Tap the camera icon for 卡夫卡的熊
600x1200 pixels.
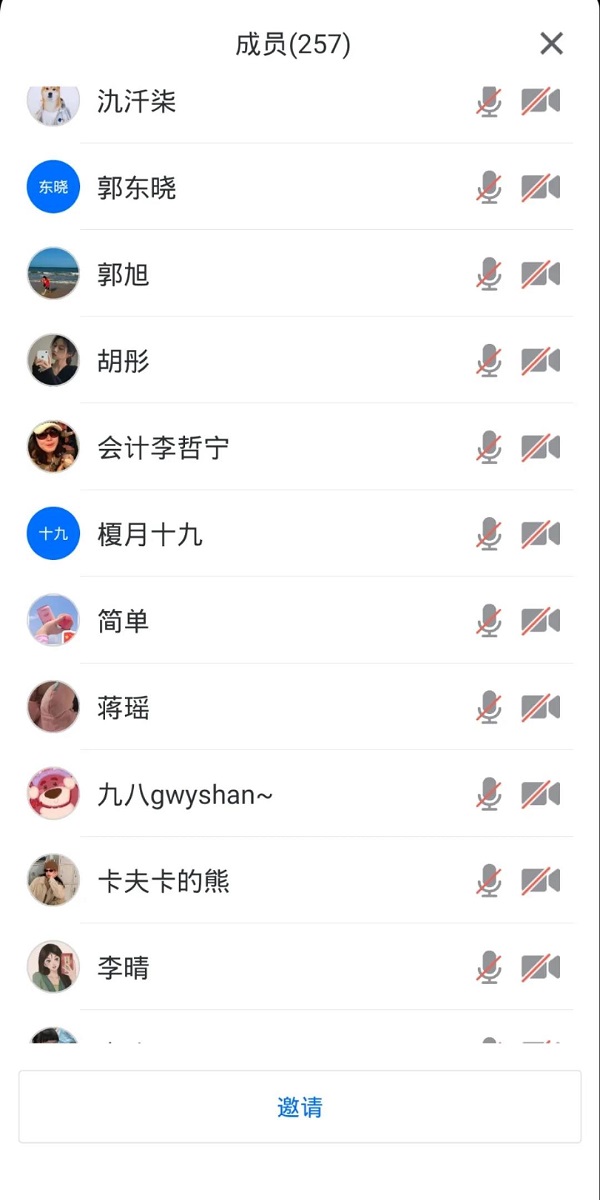540,881
